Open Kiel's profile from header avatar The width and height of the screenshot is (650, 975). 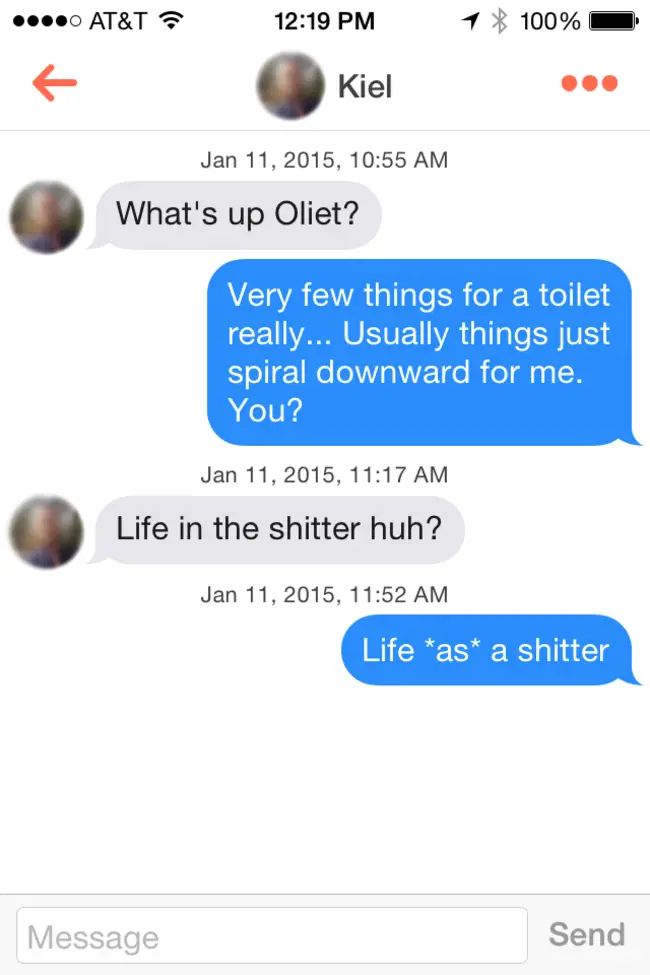point(290,86)
